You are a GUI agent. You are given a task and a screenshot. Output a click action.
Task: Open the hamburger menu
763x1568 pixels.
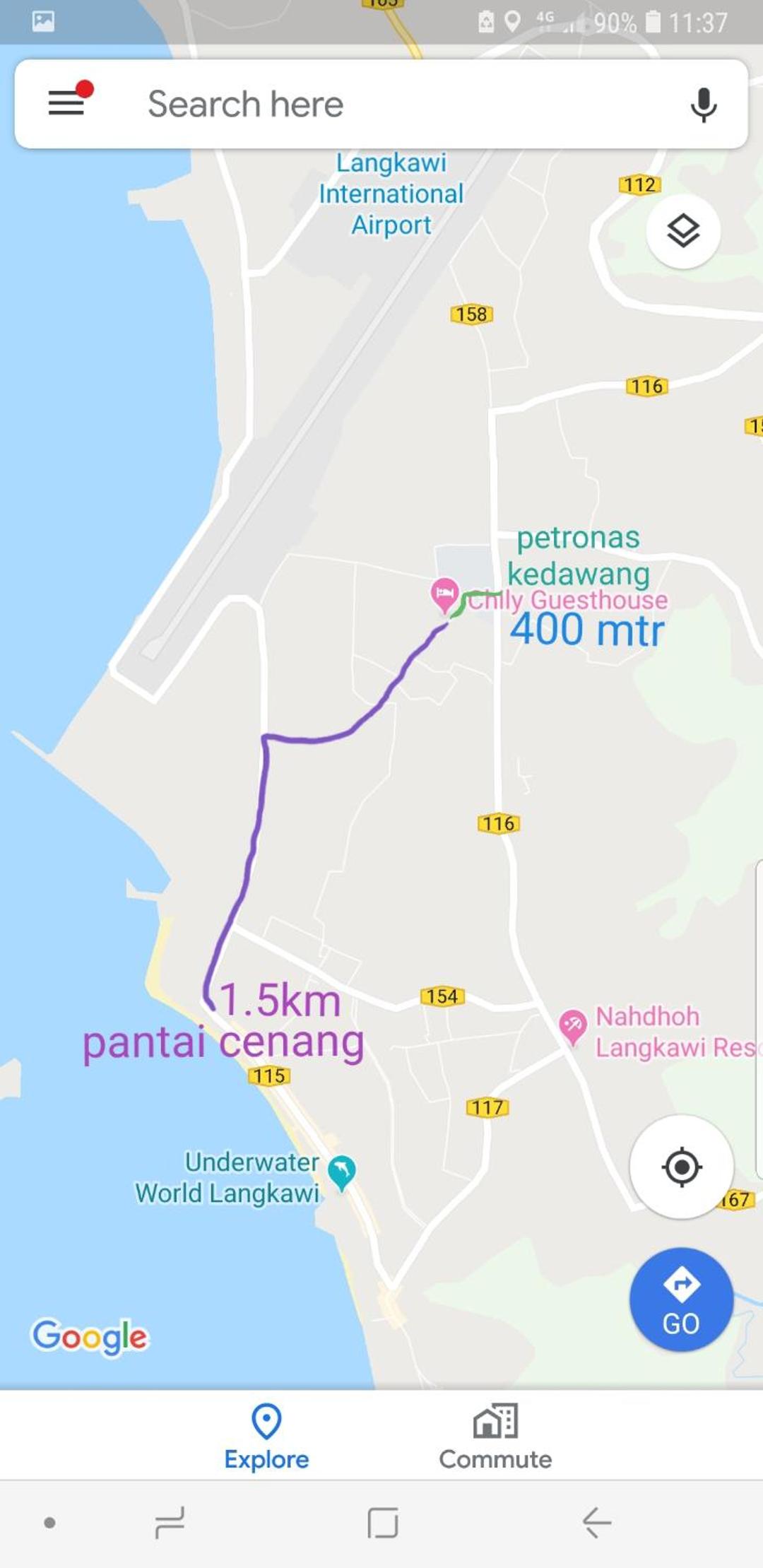click(x=66, y=103)
